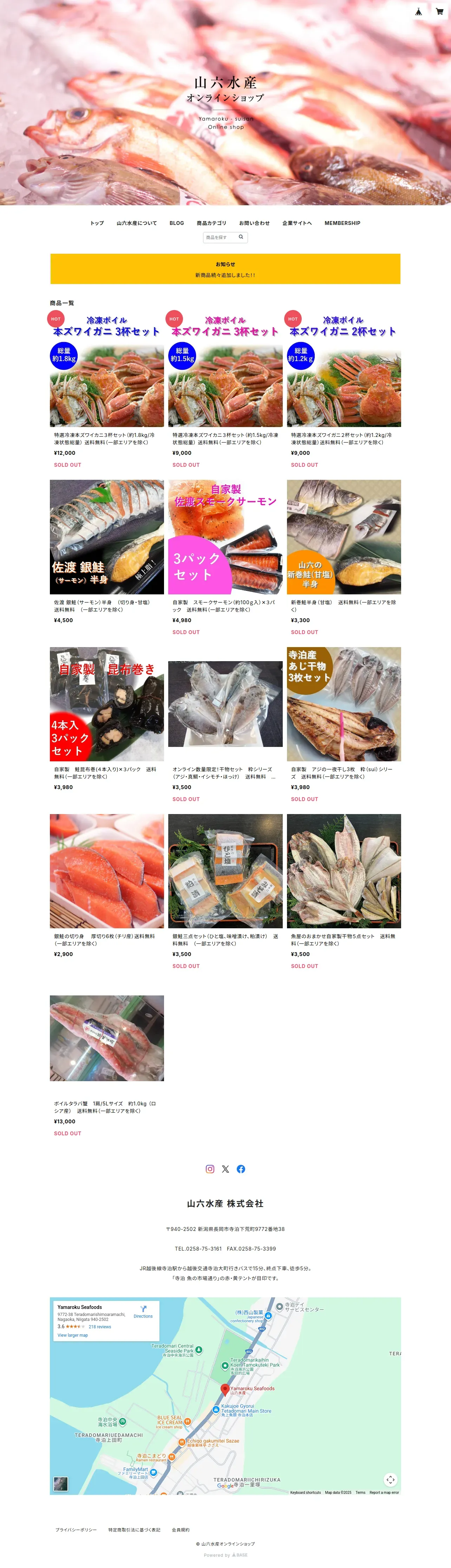Image resolution: width=451 pixels, height=1568 pixels.
Task: Open the お問い合わせ contact page
Action: (254, 224)
